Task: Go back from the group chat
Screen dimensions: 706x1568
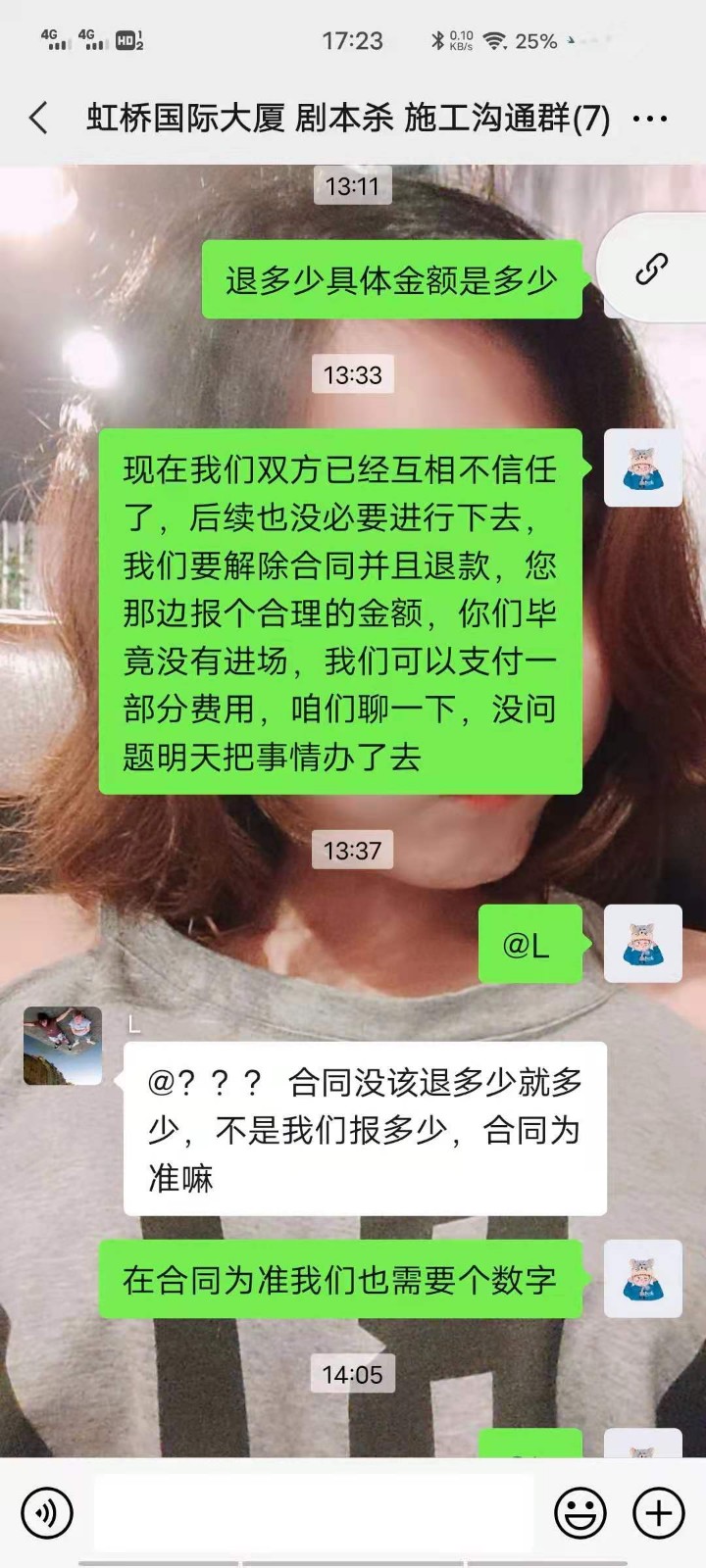Action: 39,119
